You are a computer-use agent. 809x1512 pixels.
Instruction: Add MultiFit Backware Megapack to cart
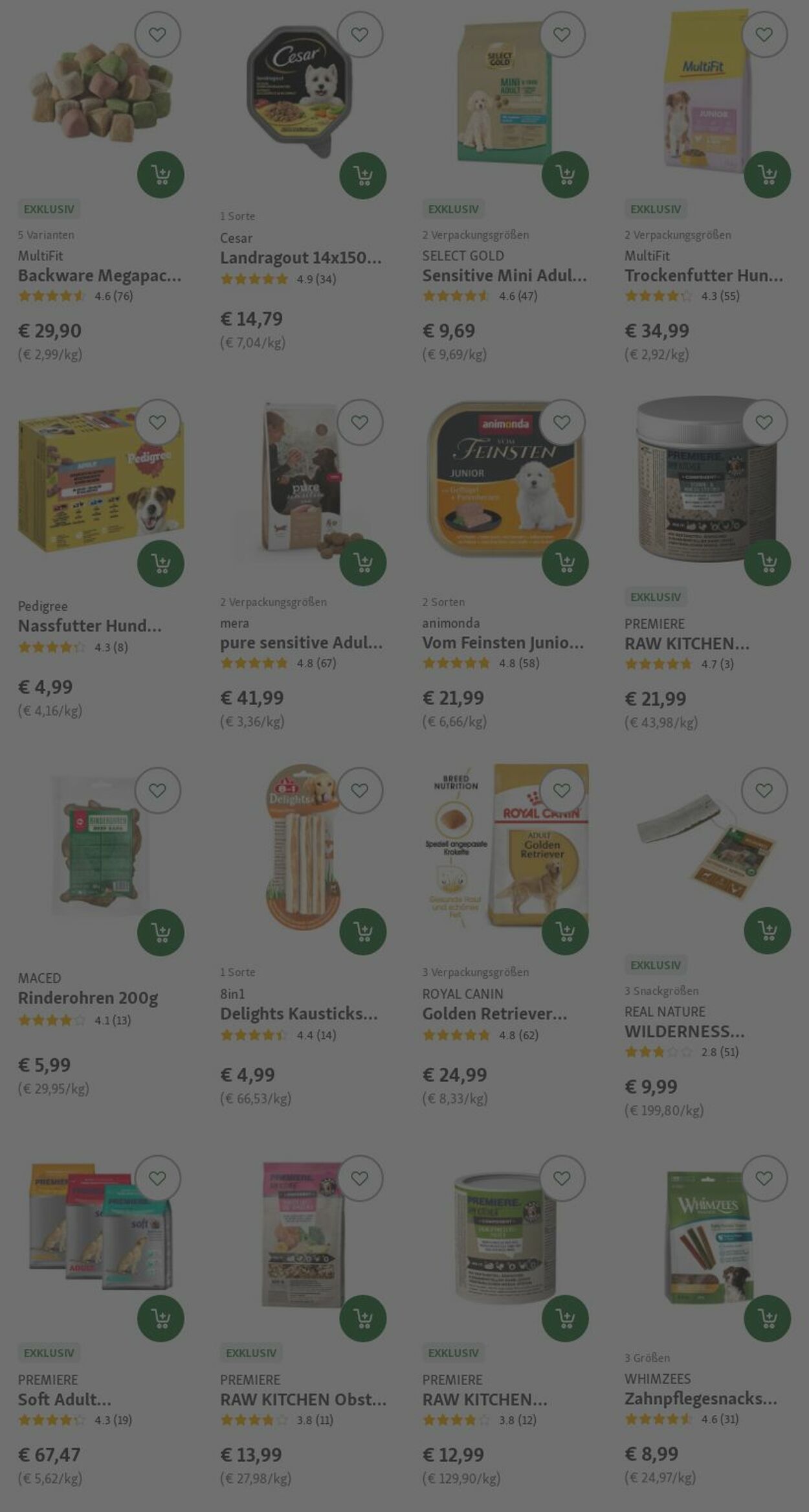click(x=161, y=174)
